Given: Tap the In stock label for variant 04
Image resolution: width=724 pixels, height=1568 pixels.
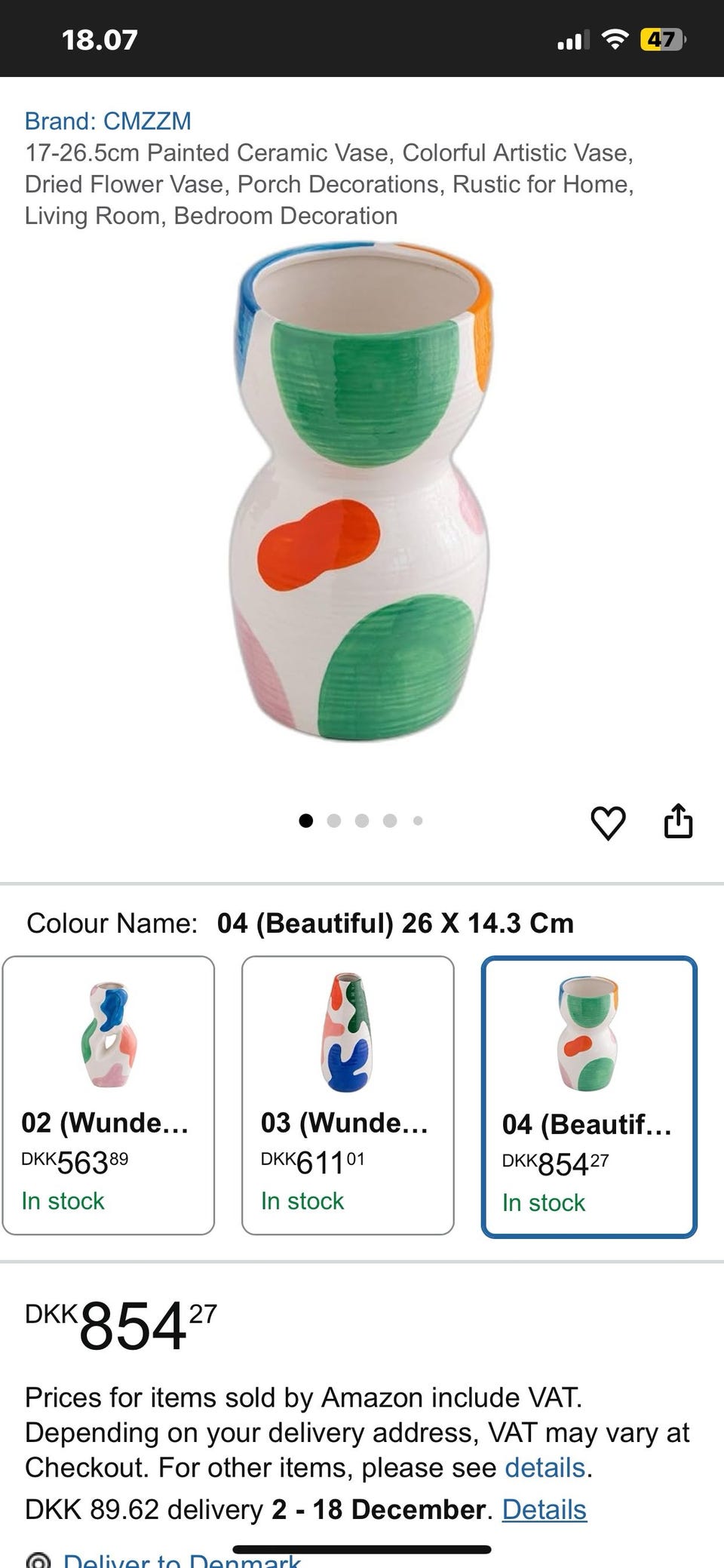Looking at the screenshot, I should [544, 1203].
